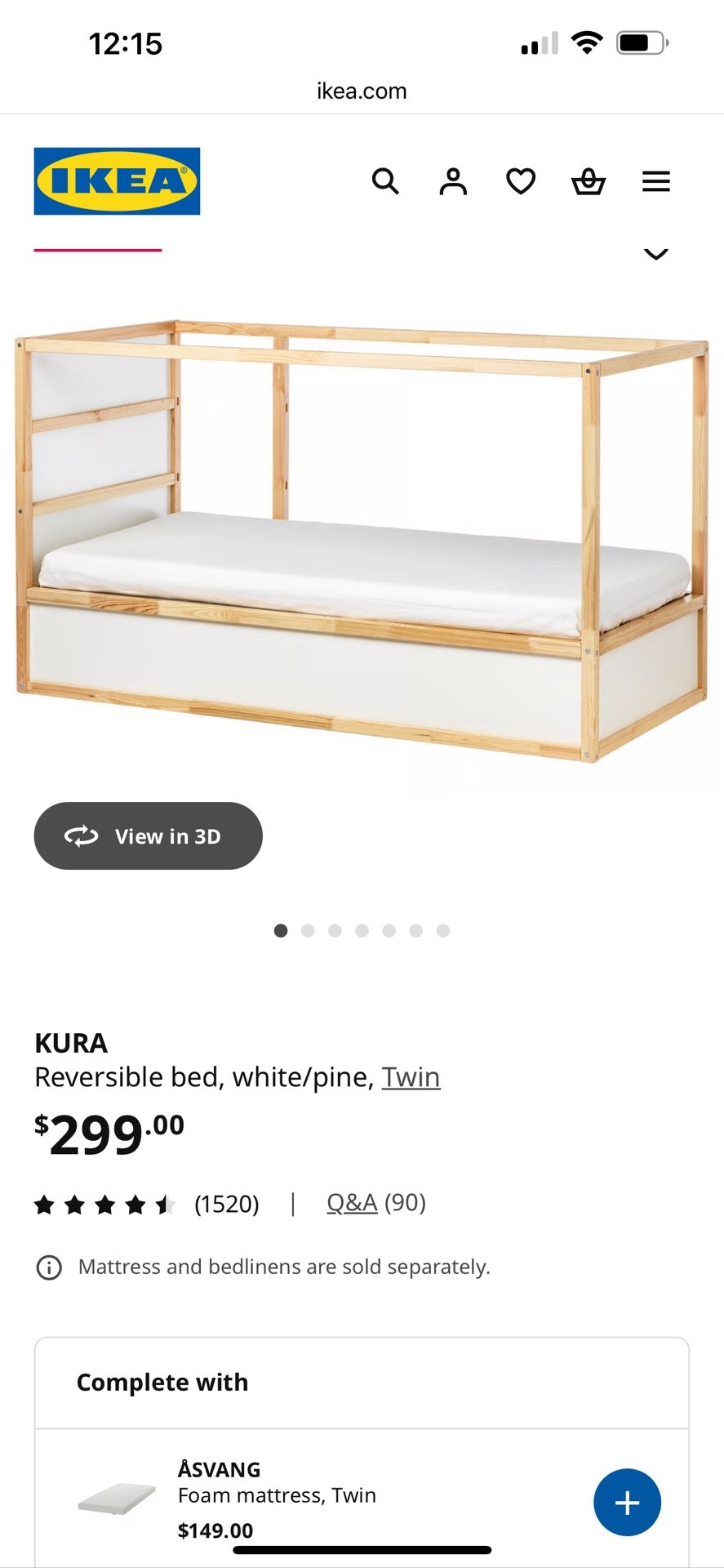Screen dimensions: 724x1568
Task: Select the first carousel dot
Action: click(x=281, y=930)
